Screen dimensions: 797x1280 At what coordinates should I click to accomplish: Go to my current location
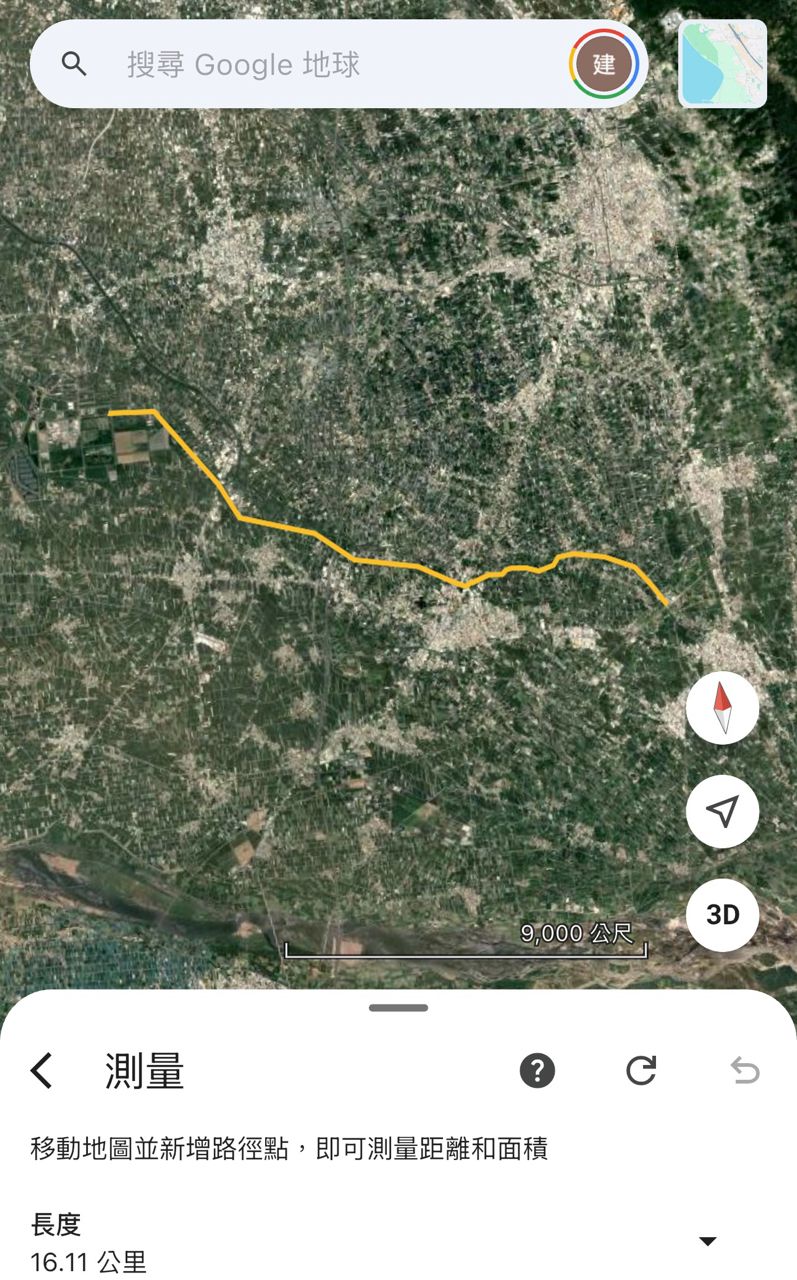tap(722, 811)
